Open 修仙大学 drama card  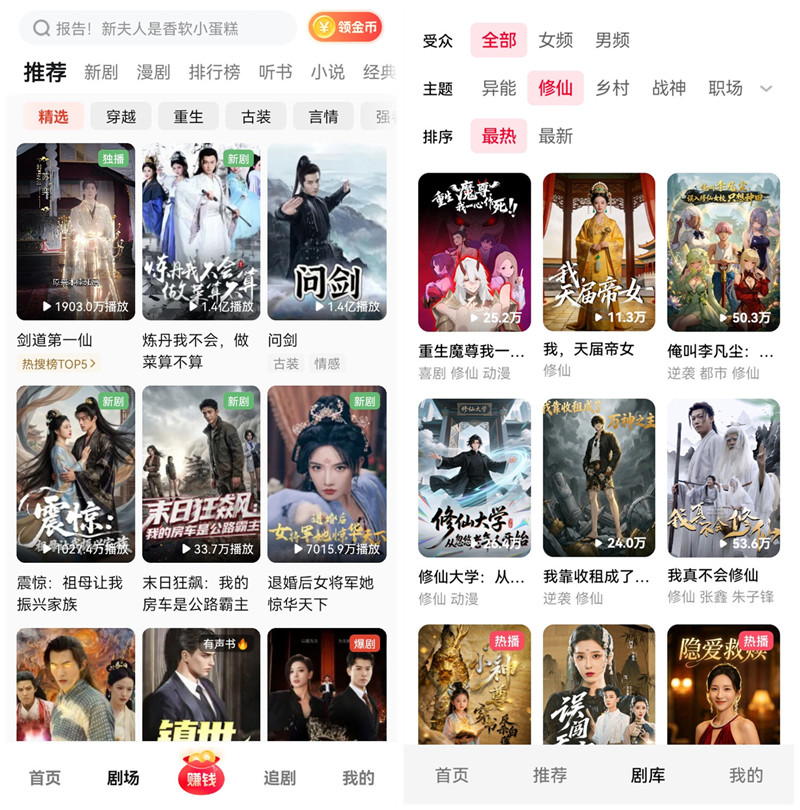coord(474,478)
